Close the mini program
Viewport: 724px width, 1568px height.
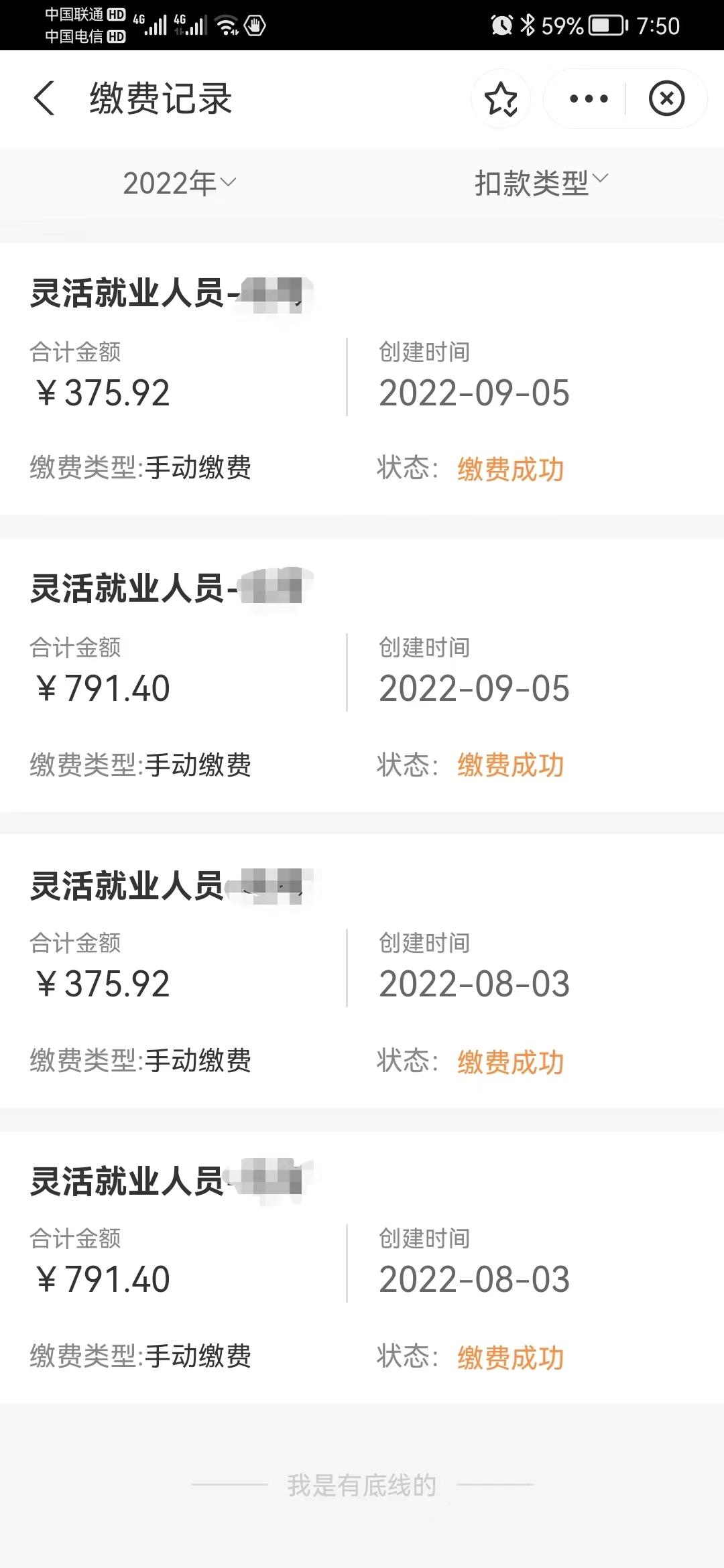[x=666, y=99]
